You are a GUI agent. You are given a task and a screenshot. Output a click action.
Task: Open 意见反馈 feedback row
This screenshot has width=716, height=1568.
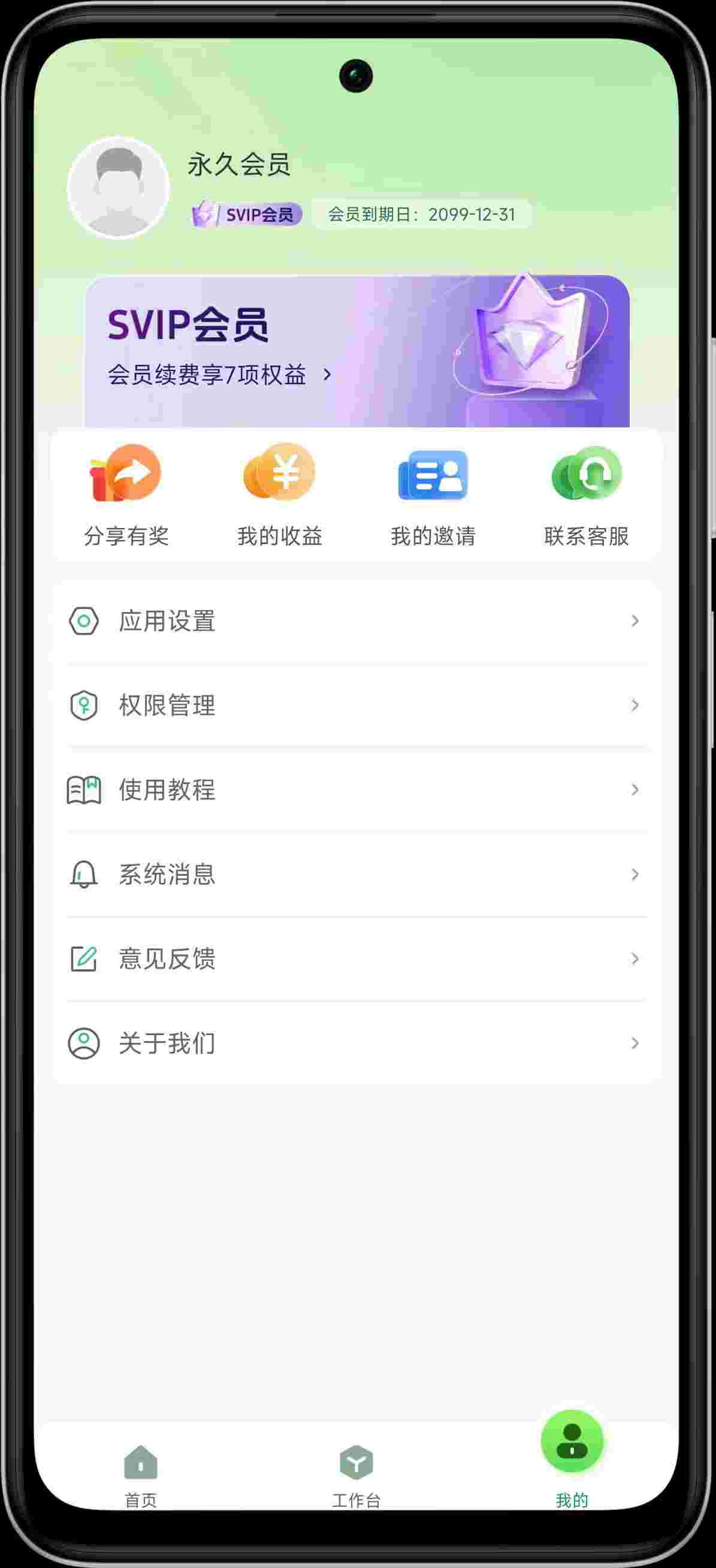point(357,959)
